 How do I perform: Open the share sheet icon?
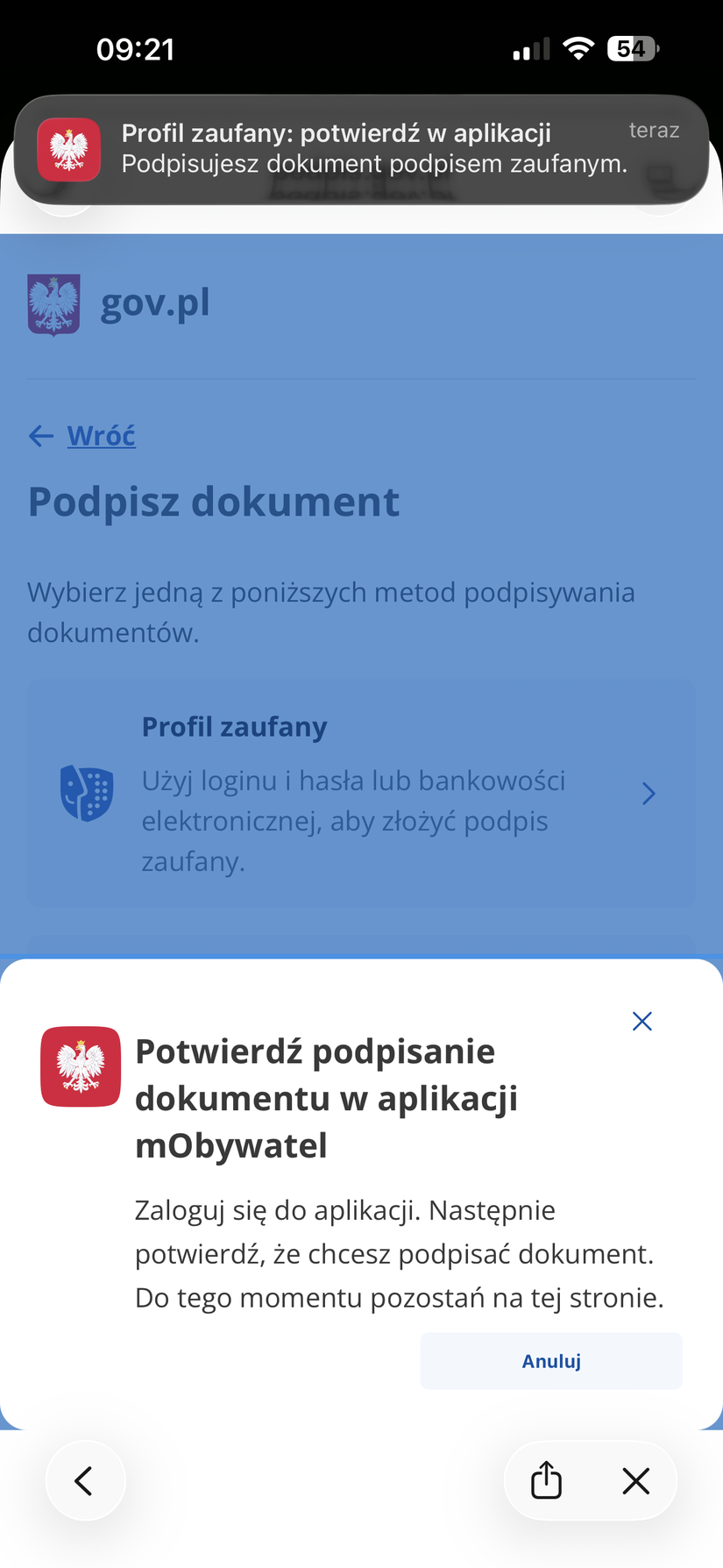[x=546, y=1479]
